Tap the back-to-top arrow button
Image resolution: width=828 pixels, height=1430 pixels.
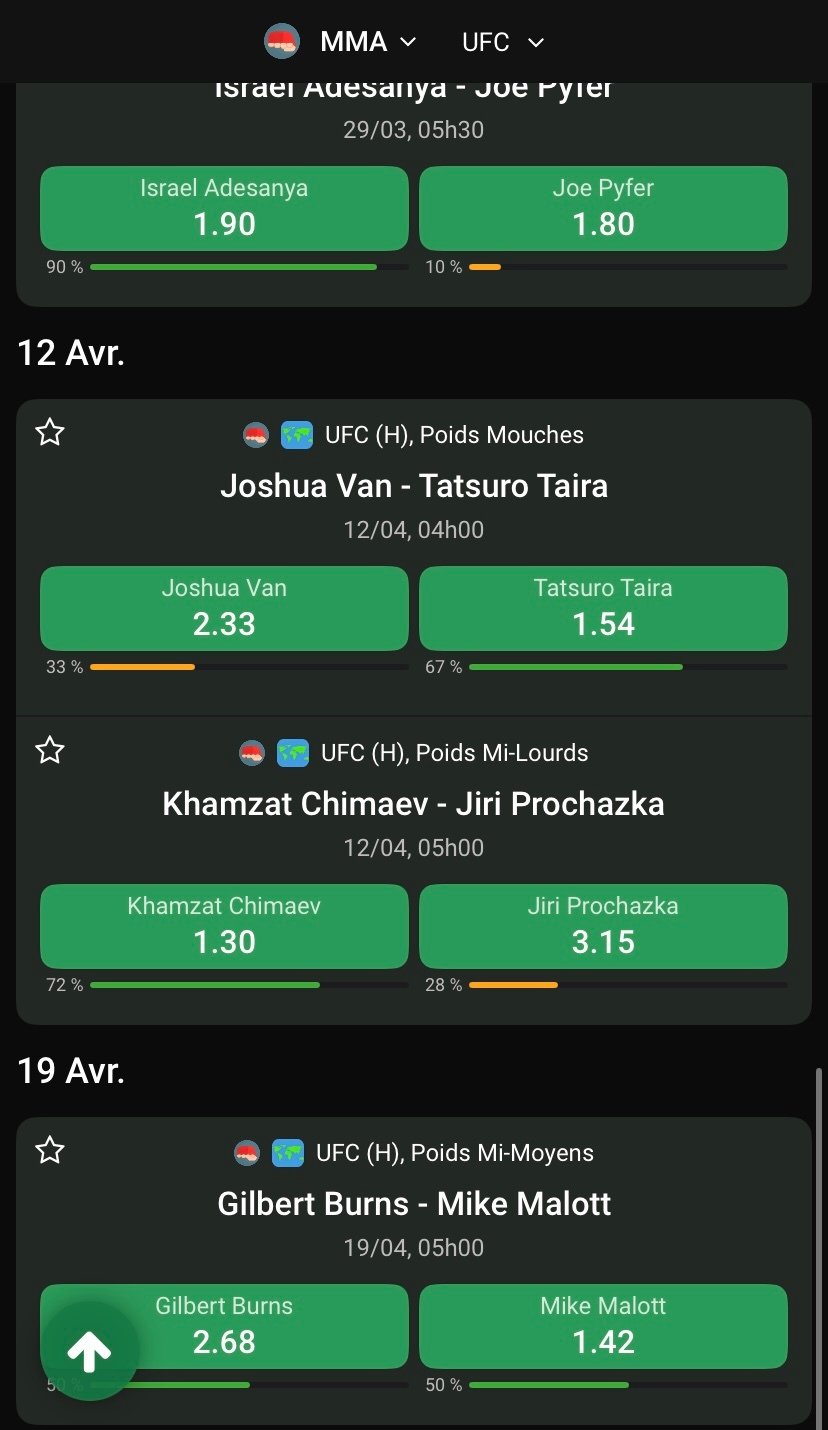click(x=90, y=1352)
